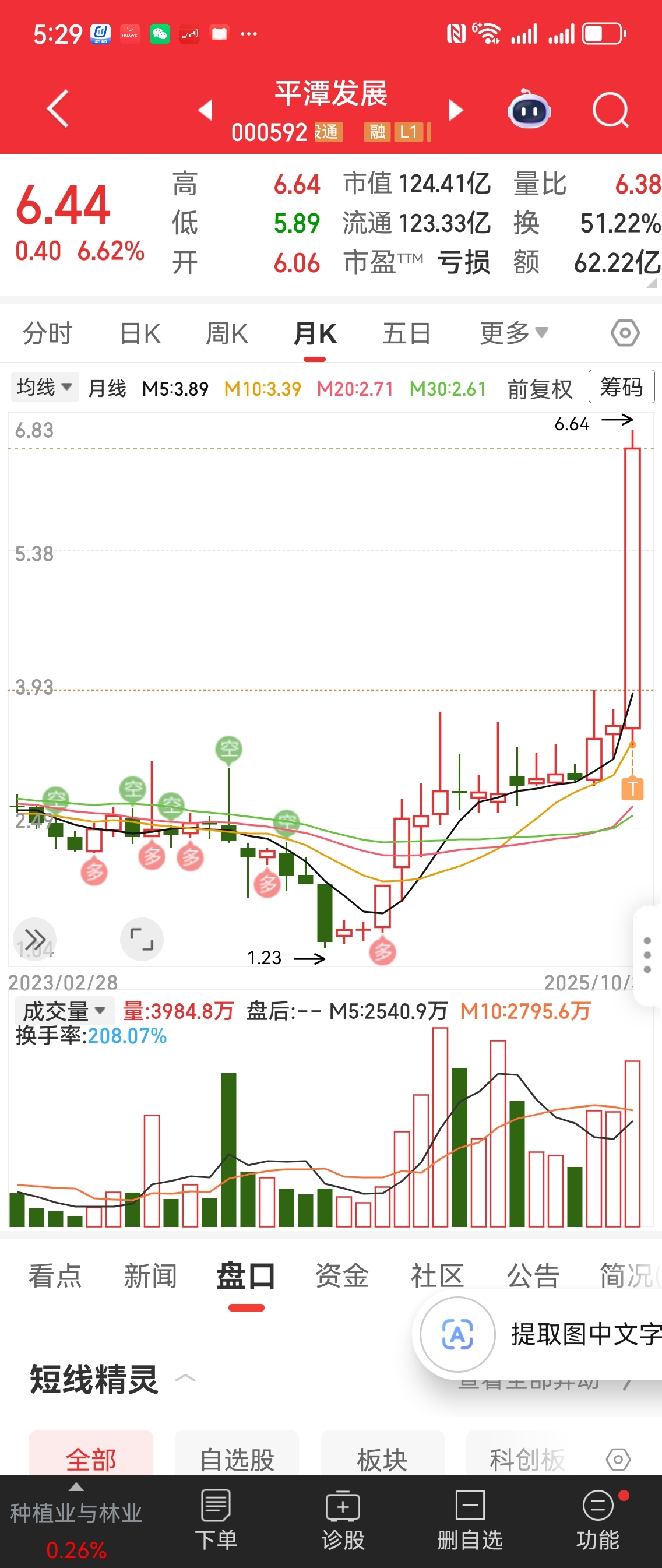Switch to the next stock arrow
Screen dimensions: 662x1568
click(x=456, y=110)
